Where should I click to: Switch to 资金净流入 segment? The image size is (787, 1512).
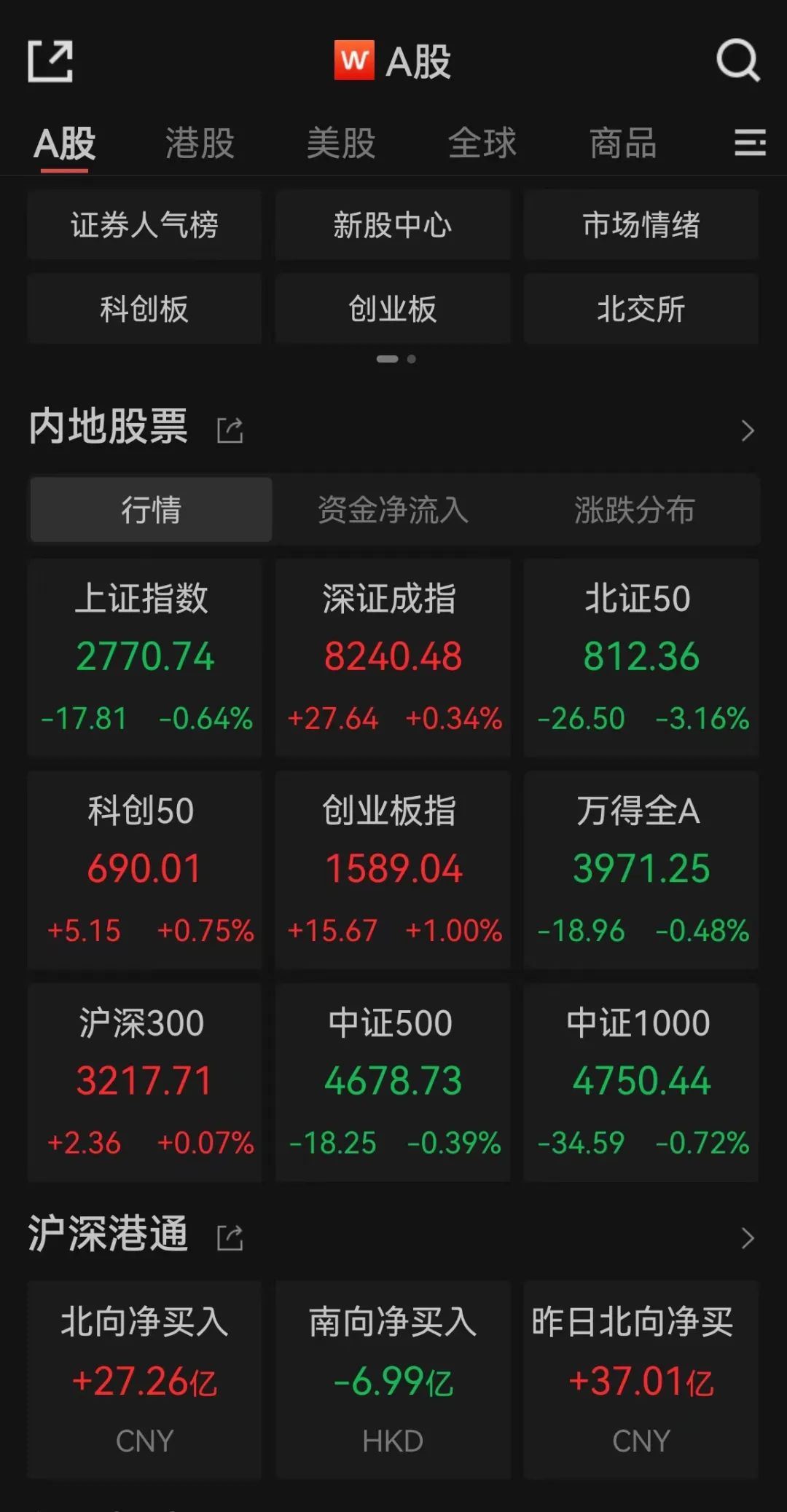click(393, 510)
